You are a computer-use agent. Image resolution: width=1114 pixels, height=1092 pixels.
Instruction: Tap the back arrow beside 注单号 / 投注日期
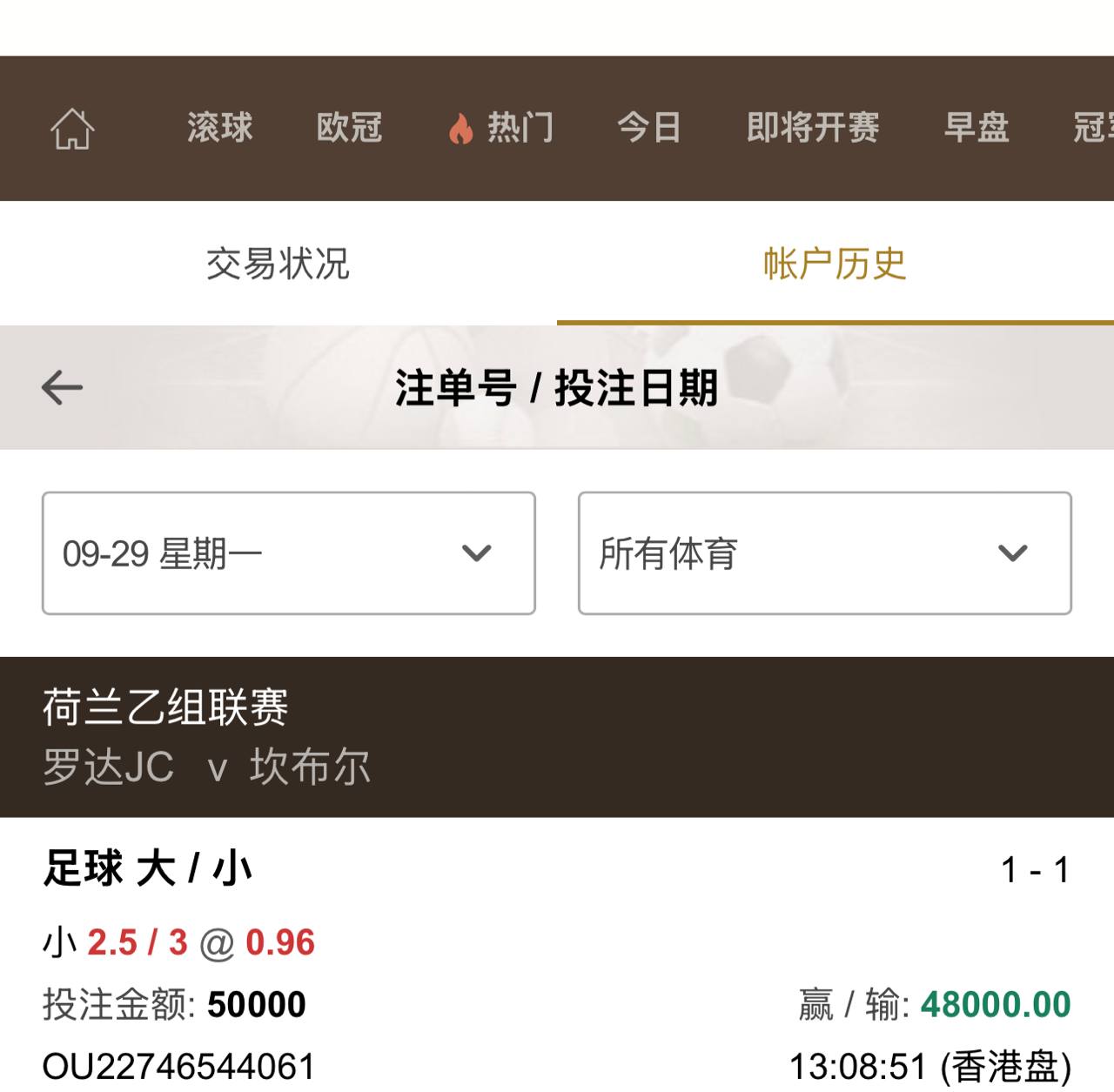click(62, 387)
